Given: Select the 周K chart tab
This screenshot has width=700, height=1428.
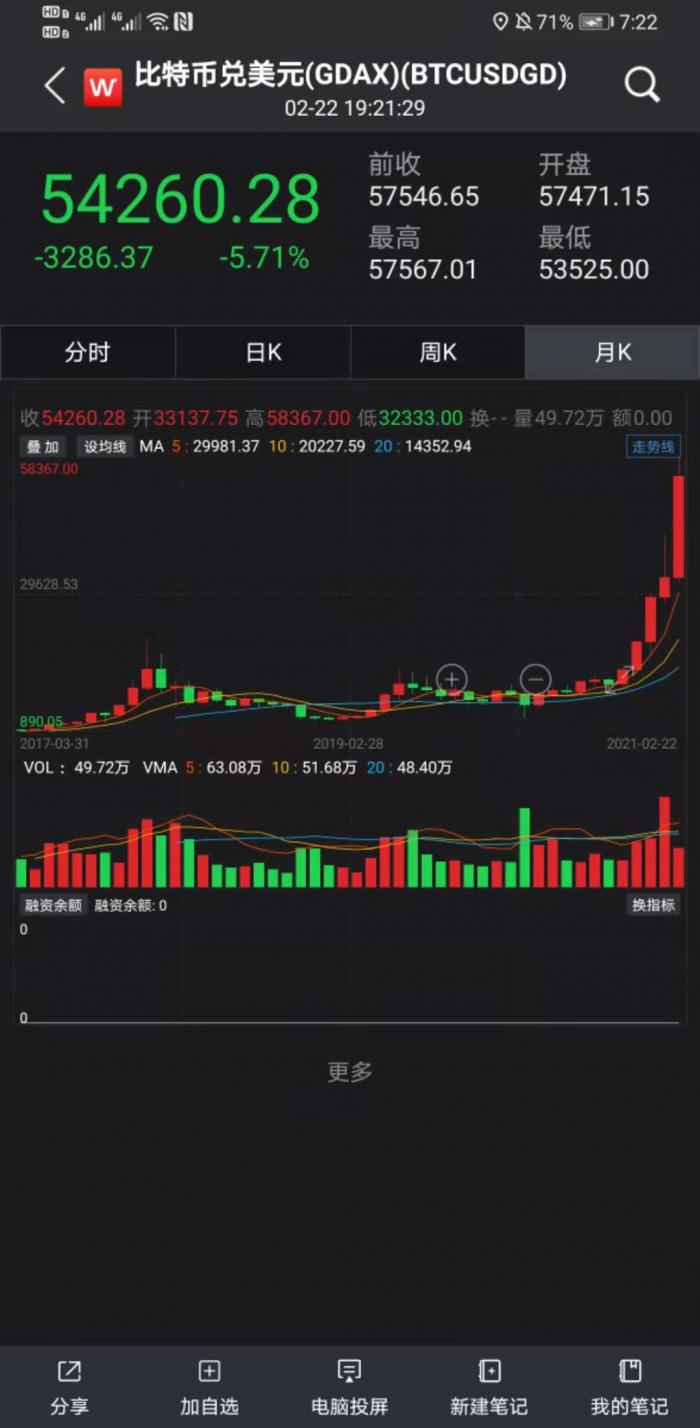Looking at the screenshot, I should (x=438, y=352).
